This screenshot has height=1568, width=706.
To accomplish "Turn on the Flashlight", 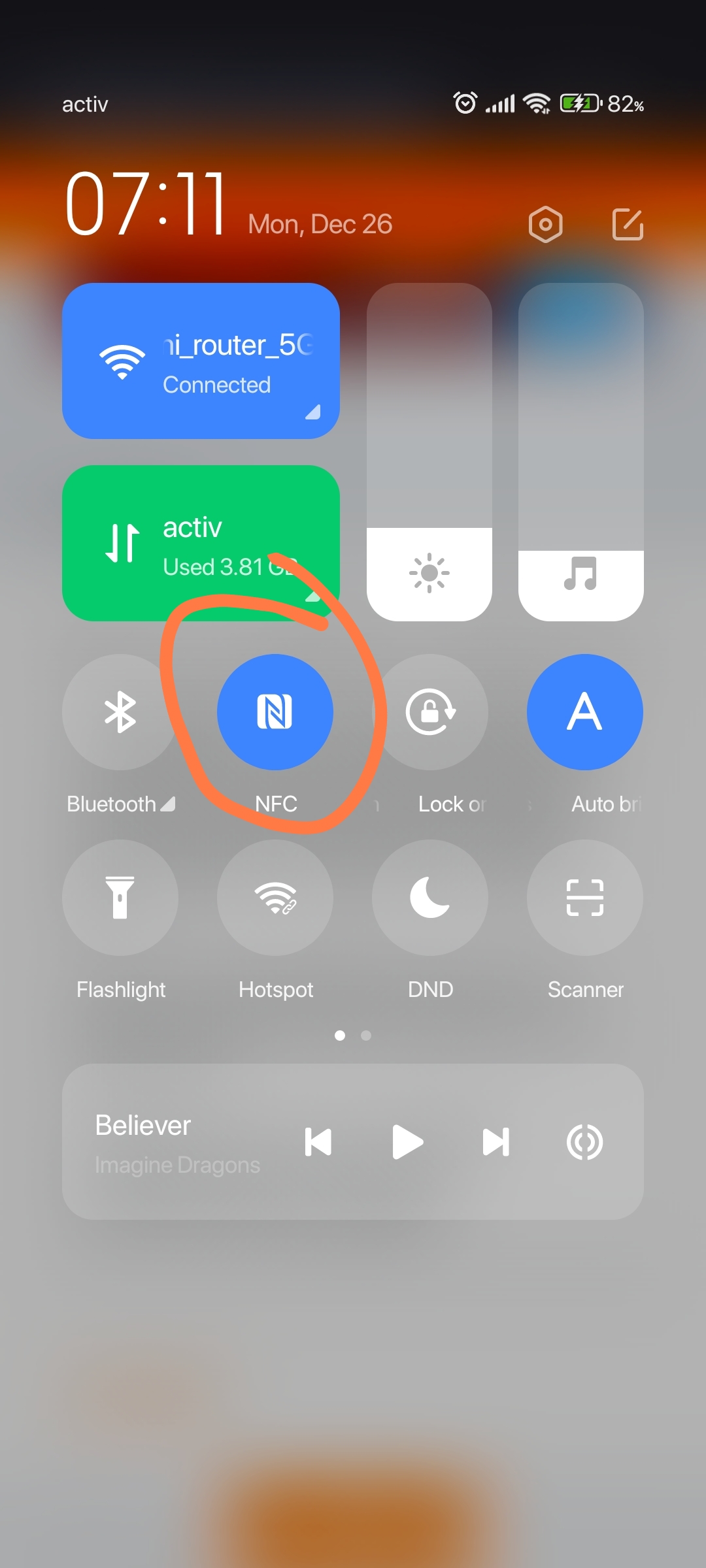I will [x=120, y=898].
